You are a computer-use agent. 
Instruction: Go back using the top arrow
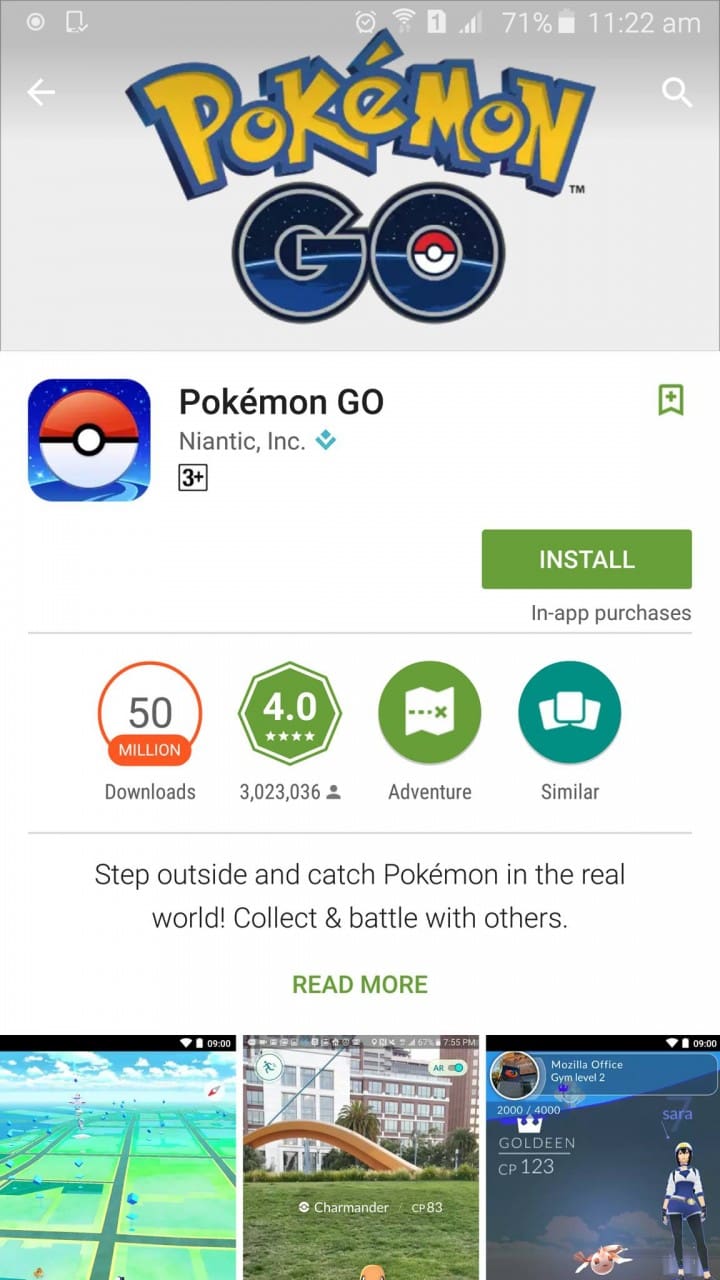(x=41, y=93)
